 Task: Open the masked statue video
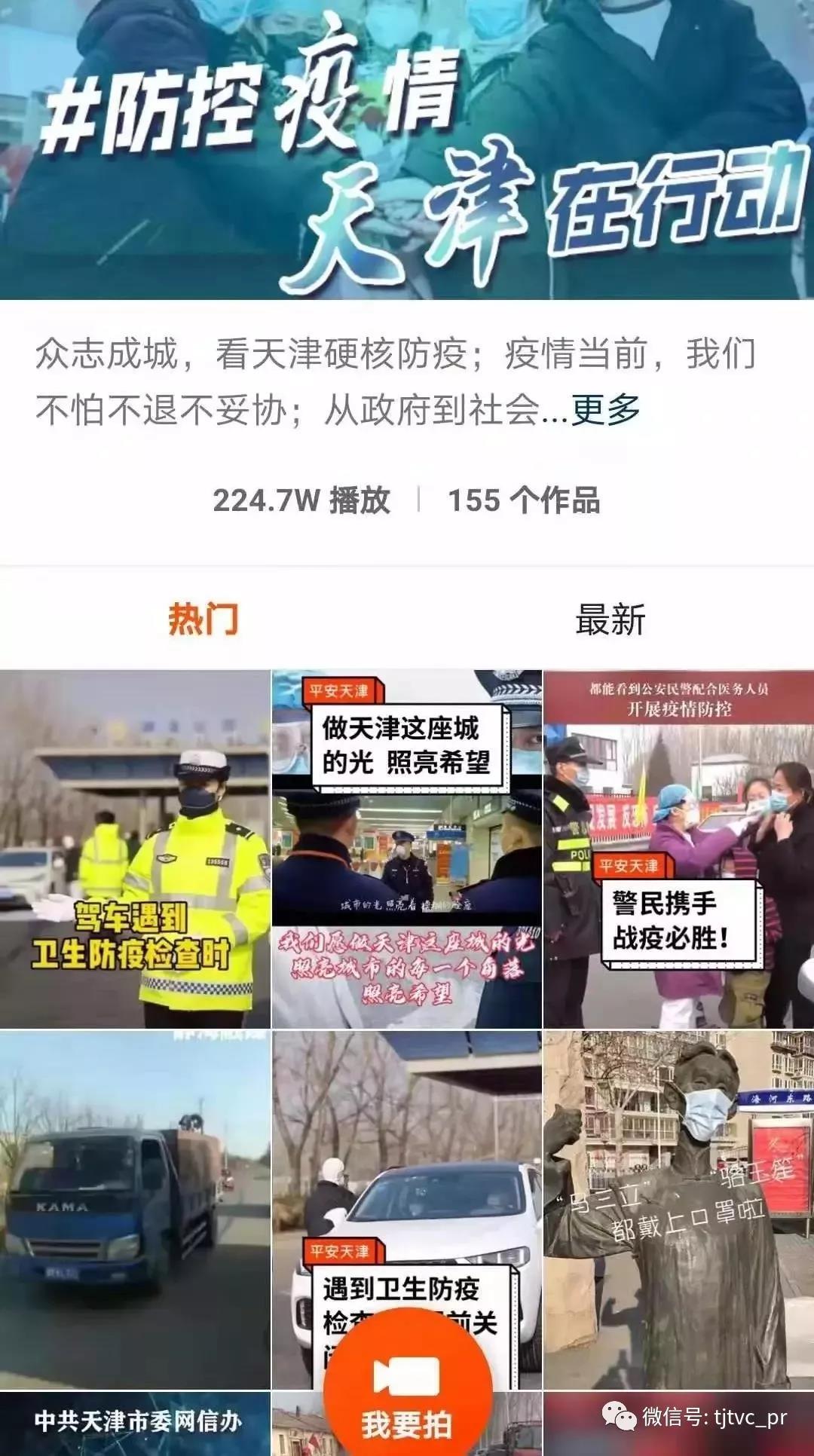pyautogui.click(x=678, y=1210)
